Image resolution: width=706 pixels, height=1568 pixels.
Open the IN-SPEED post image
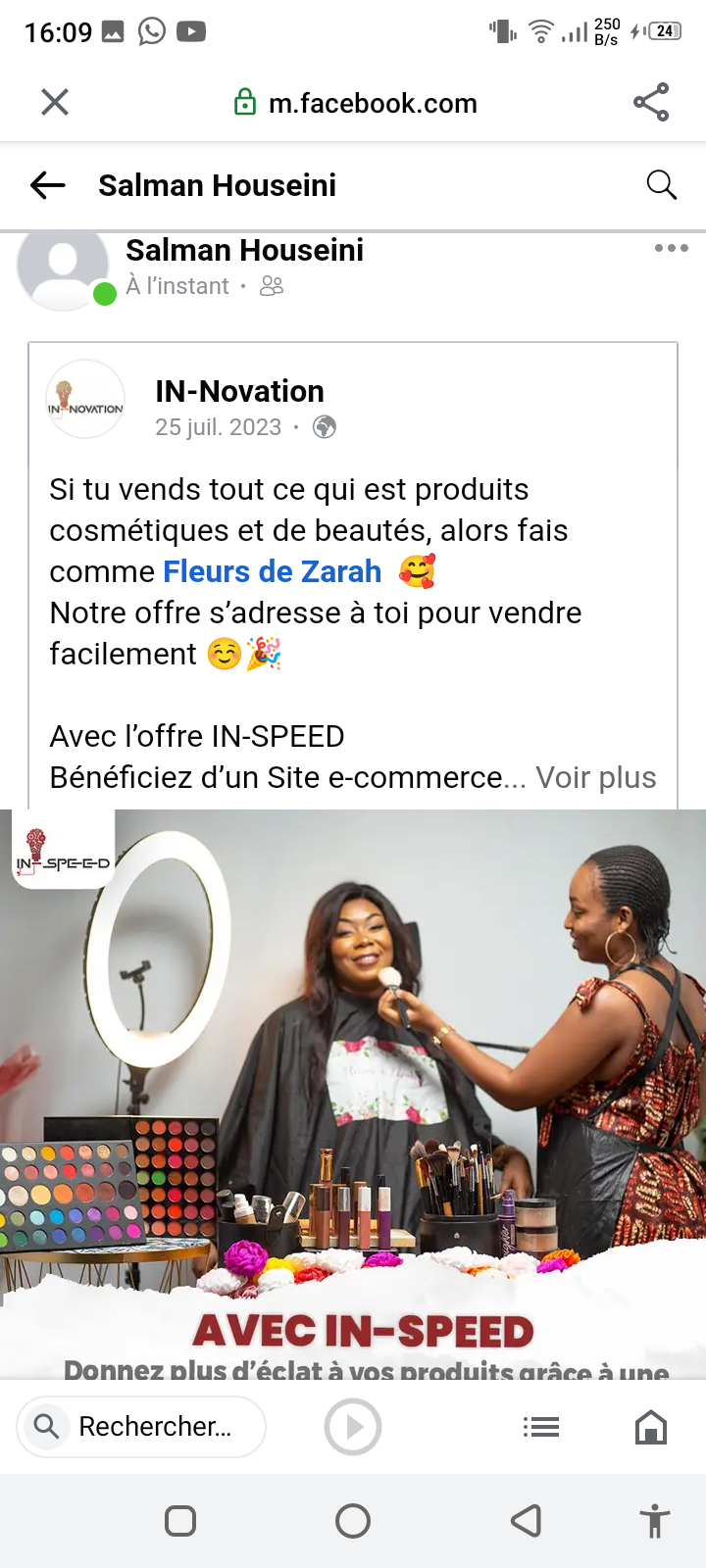[353, 1094]
